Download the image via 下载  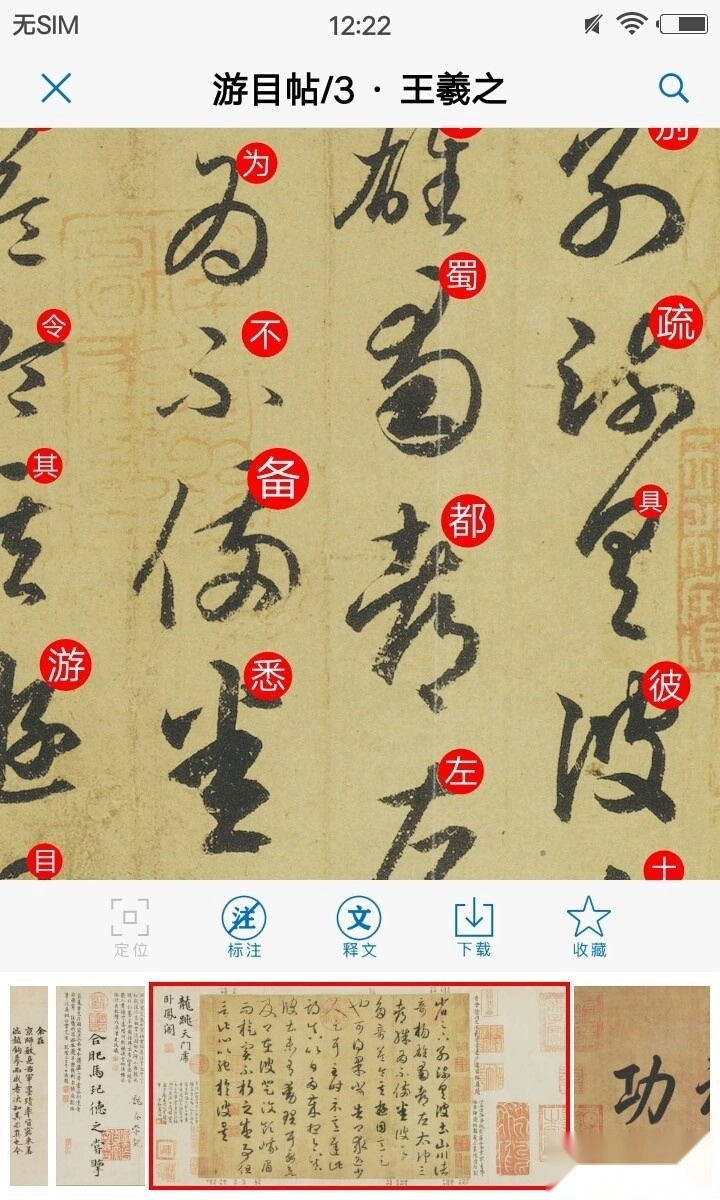474,927
